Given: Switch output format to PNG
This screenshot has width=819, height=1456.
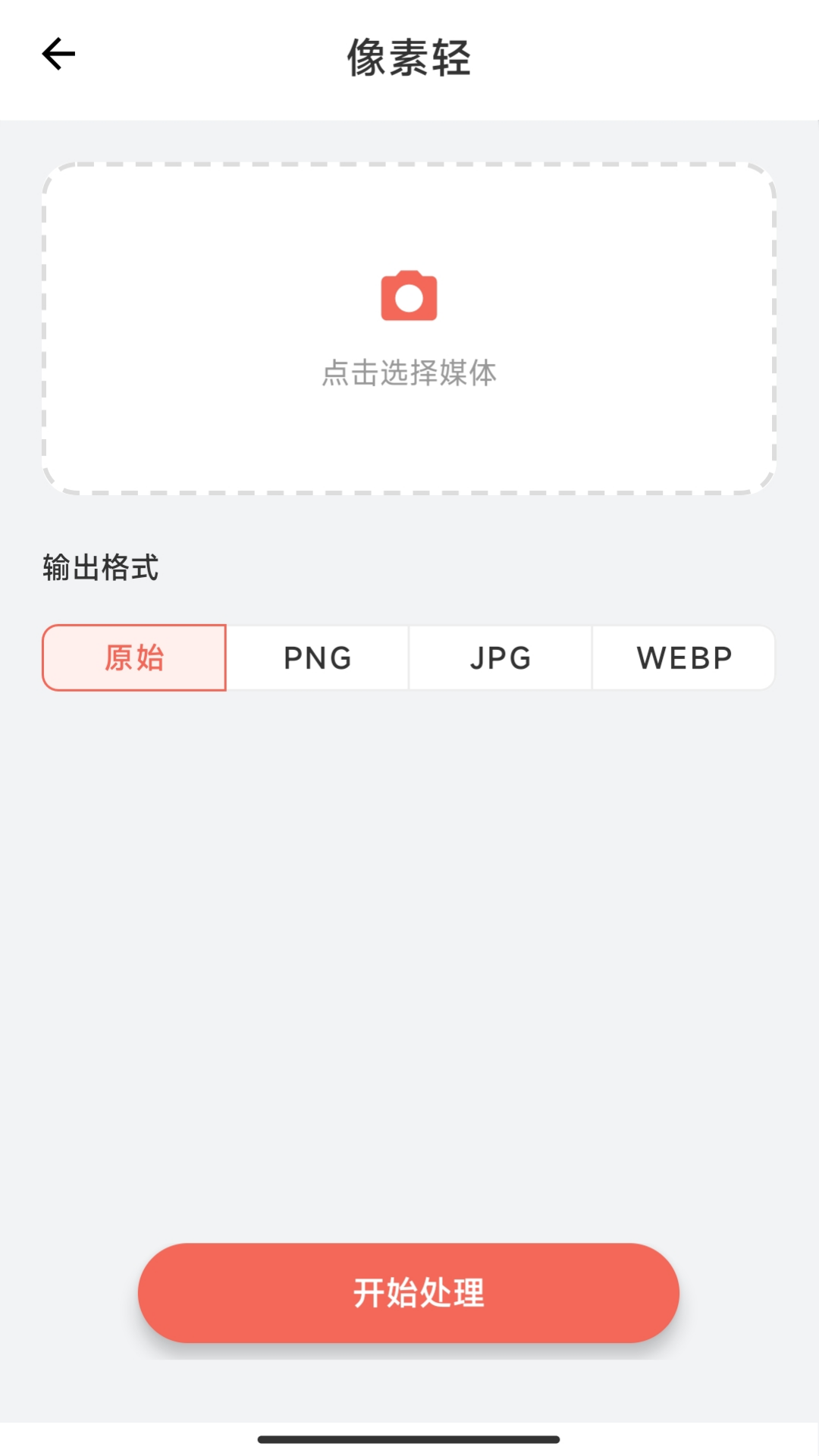Looking at the screenshot, I should point(316,658).
